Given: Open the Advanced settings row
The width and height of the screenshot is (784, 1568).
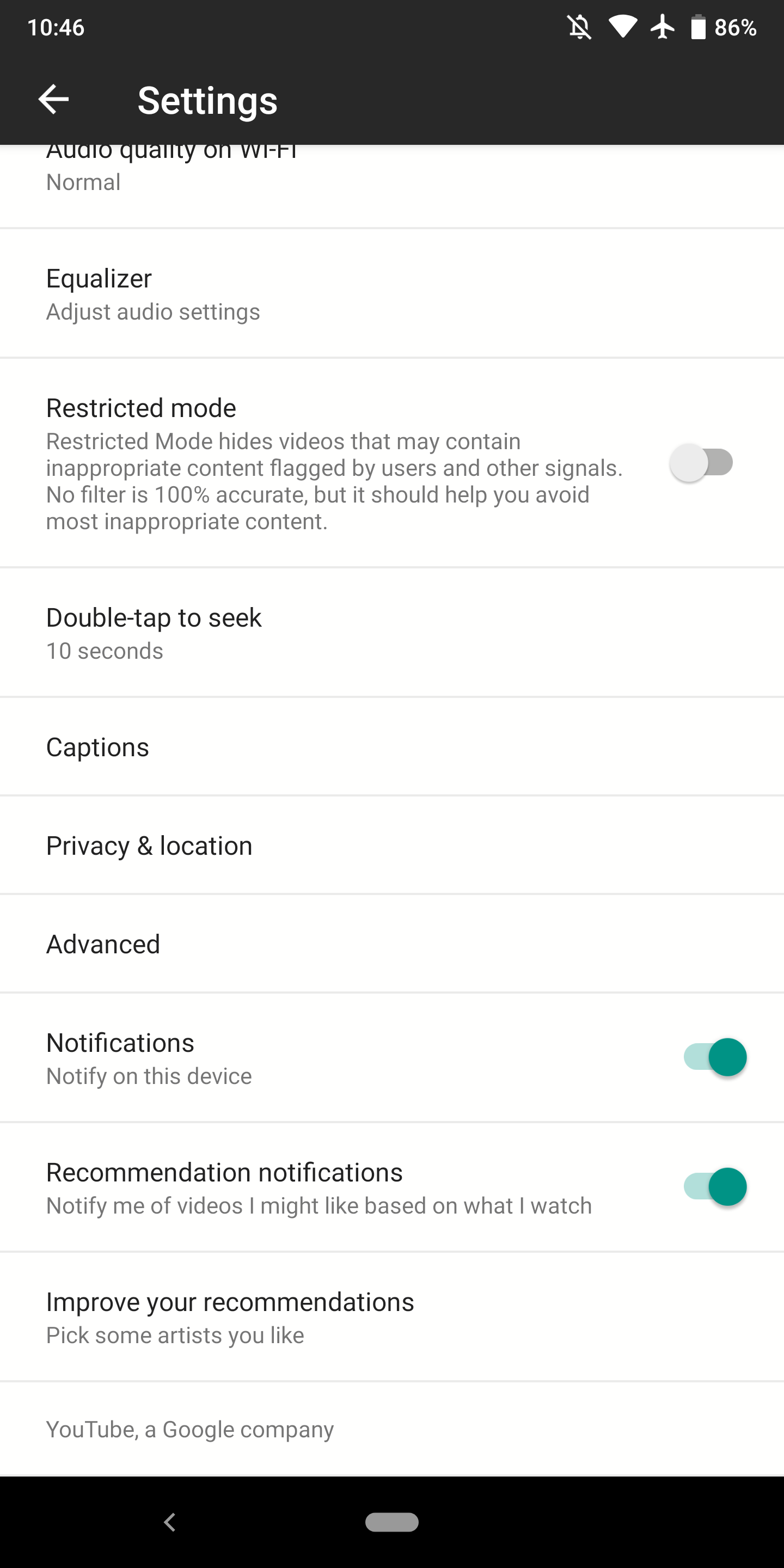Looking at the screenshot, I should [392, 944].
